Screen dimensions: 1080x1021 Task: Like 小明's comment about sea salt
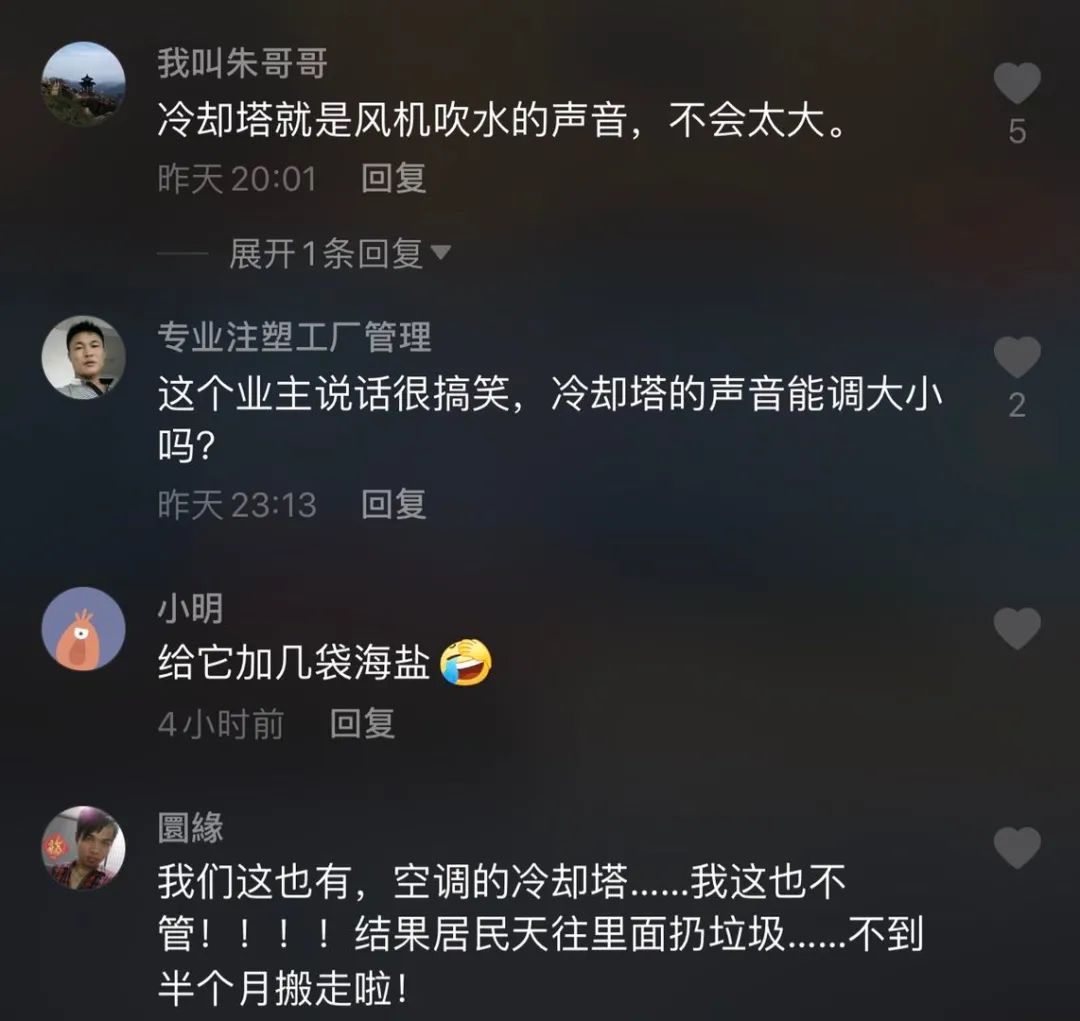tap(1017, 629)
